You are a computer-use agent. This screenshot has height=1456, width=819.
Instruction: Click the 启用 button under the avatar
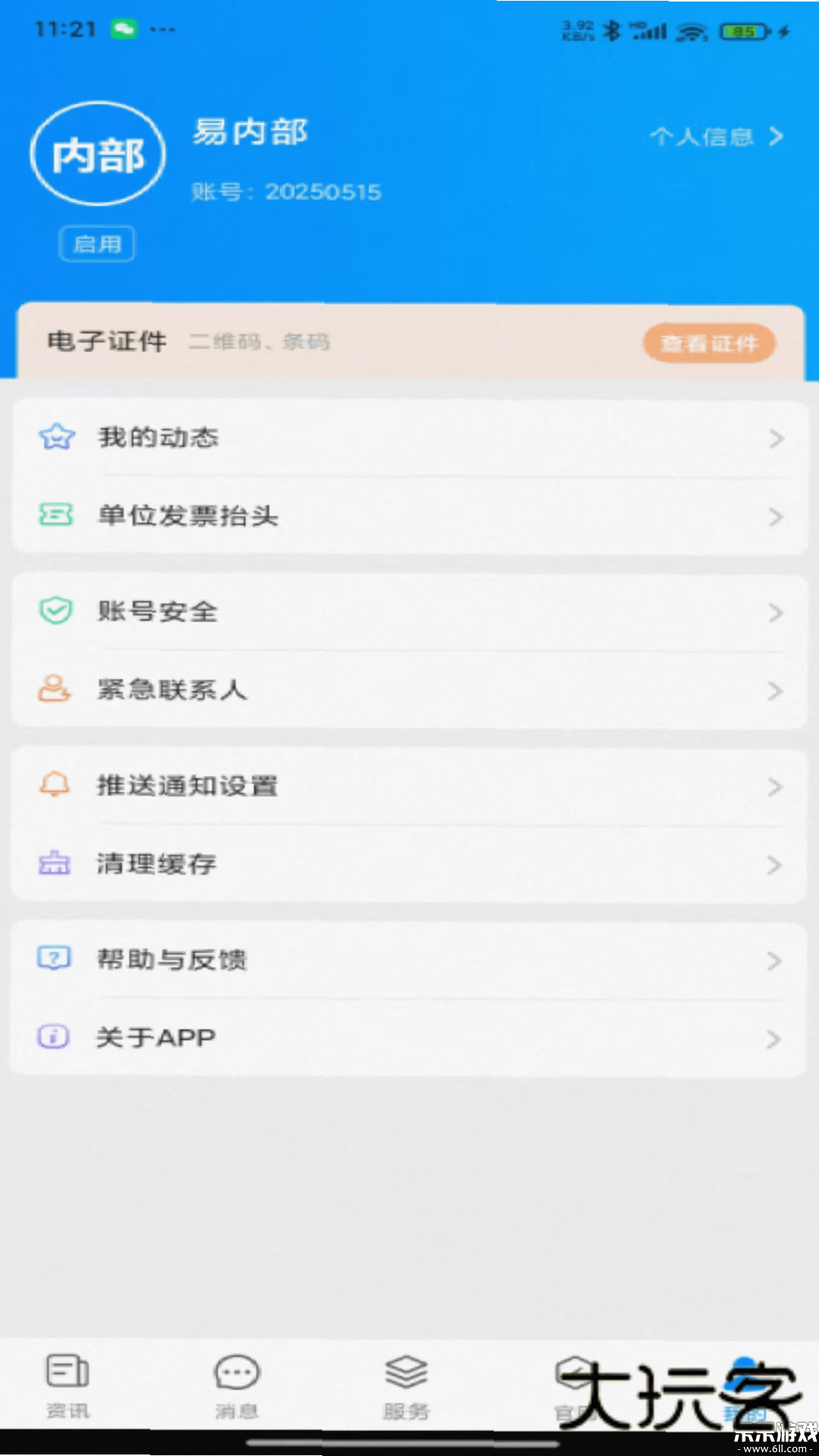pos(97,244)
